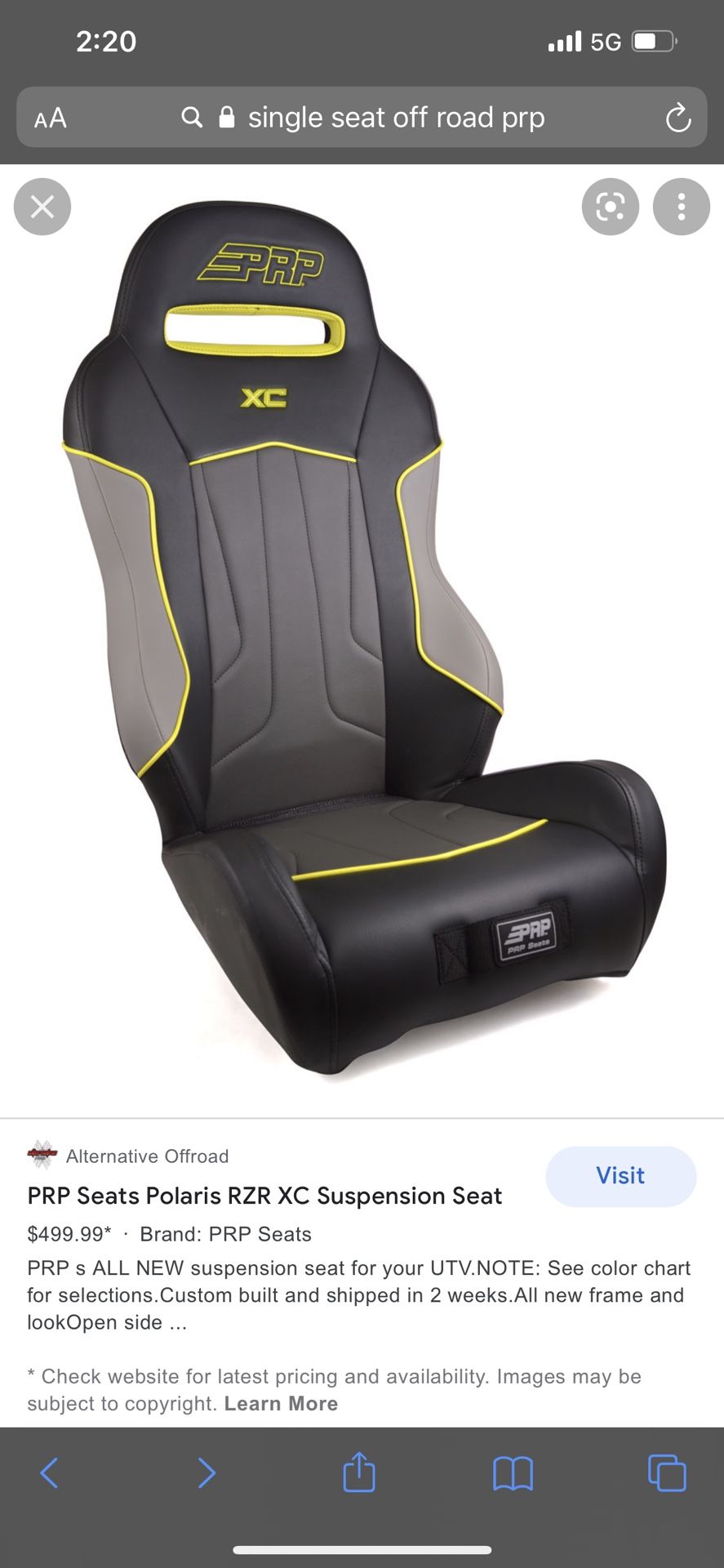Show all open tabs
724x1568 pixels.
(x=666, y=1473)
